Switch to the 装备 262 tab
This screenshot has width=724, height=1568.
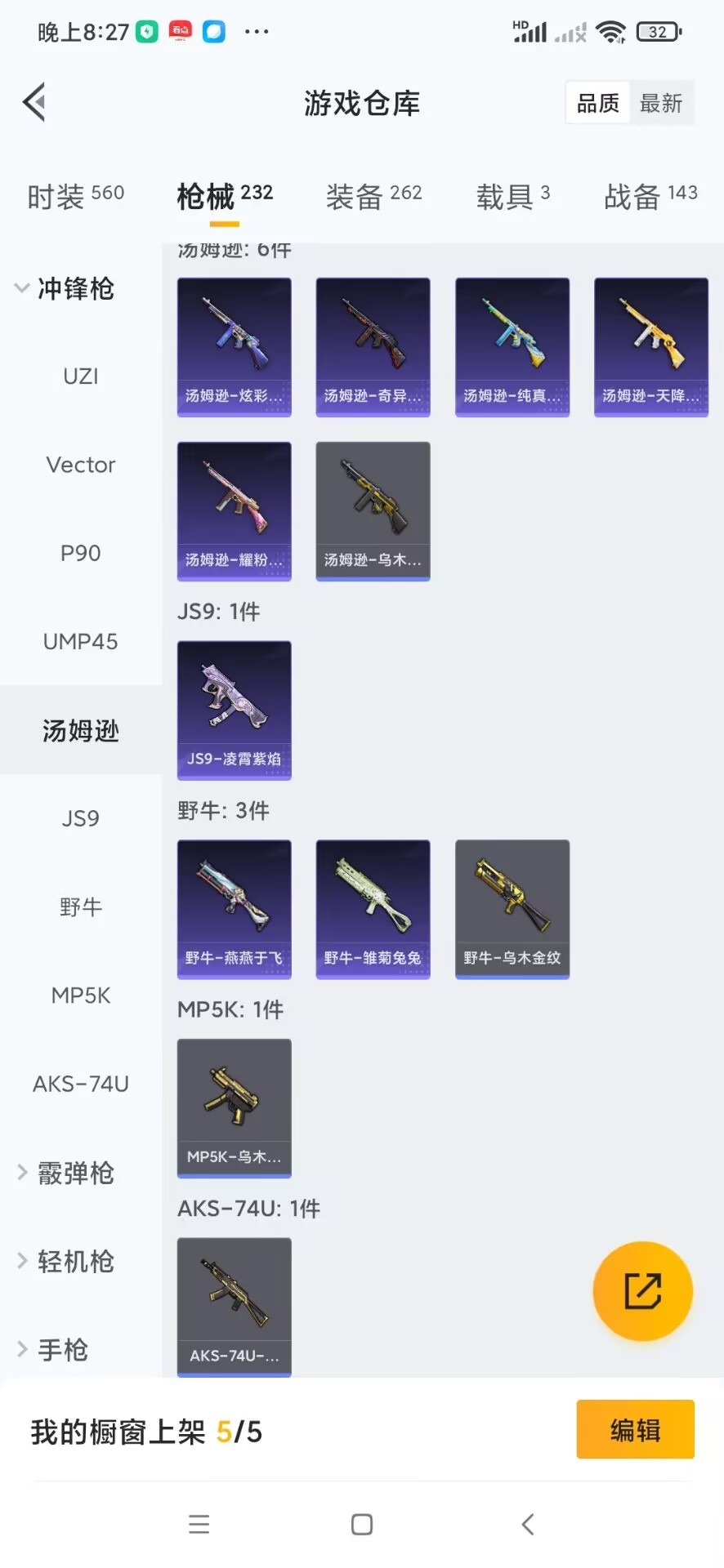click(373, 194)
